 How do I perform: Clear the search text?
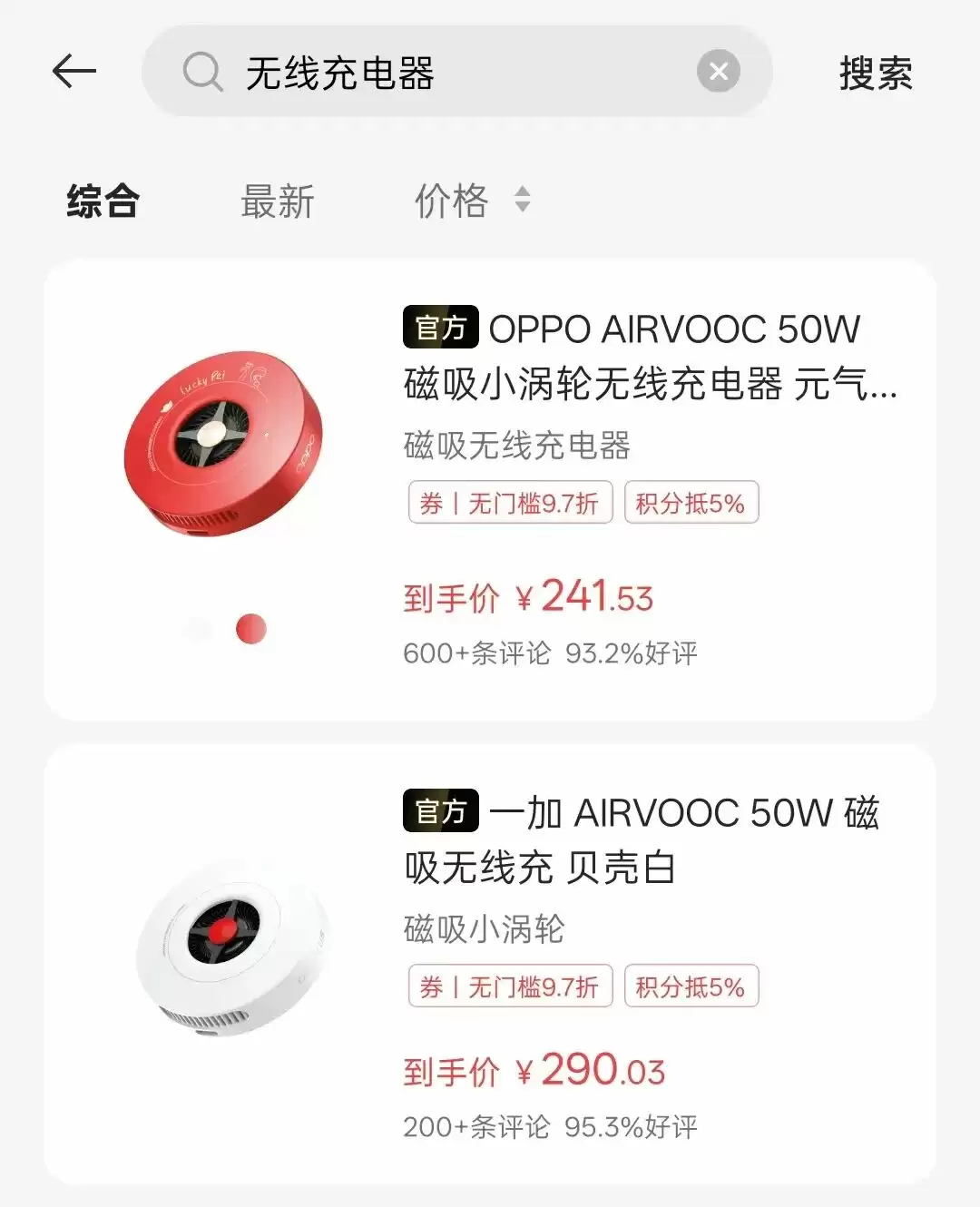tap(718, 72)
